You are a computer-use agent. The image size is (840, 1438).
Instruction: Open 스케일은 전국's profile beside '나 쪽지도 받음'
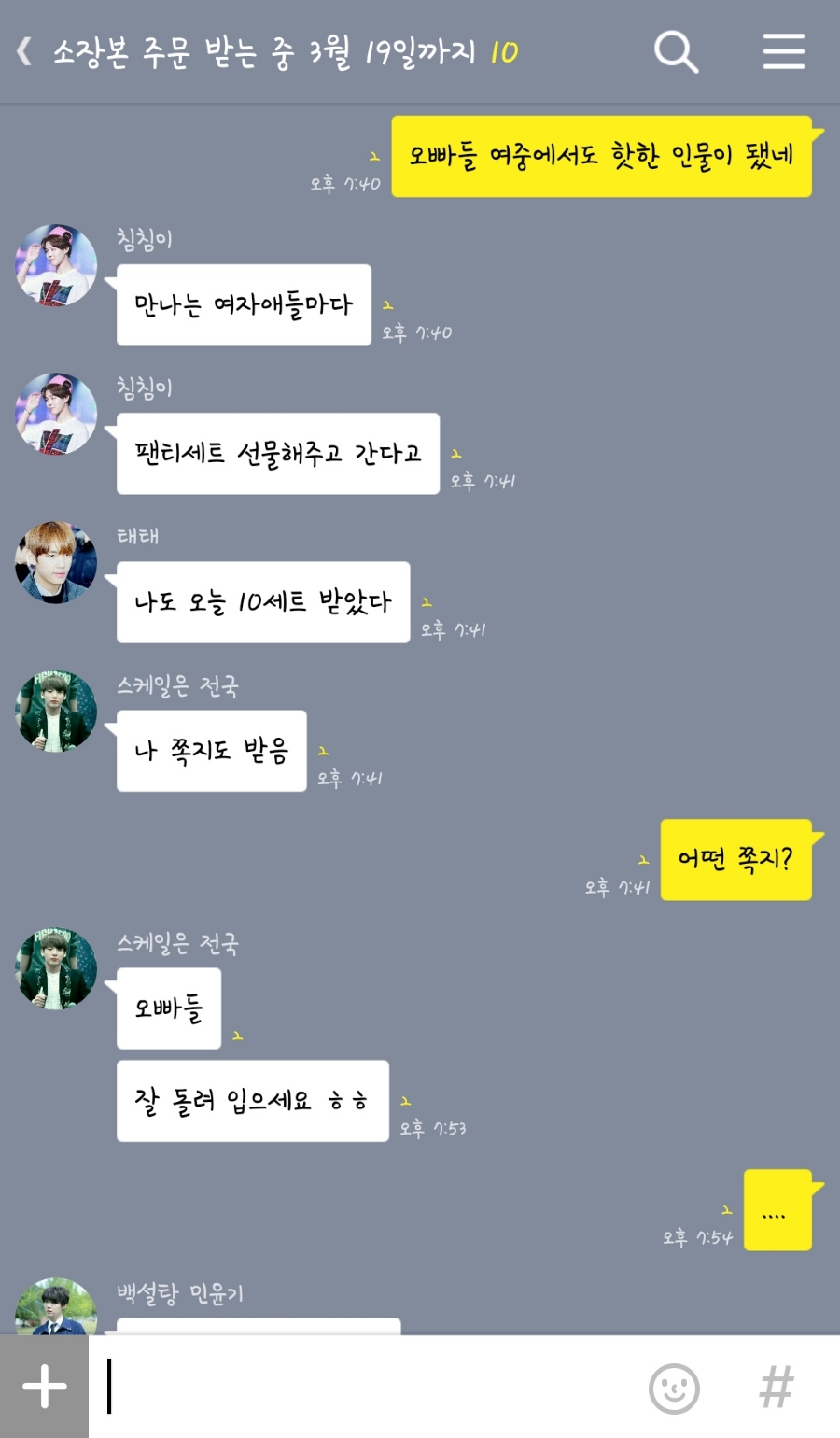pyautogui.click(x=56, y=711)
